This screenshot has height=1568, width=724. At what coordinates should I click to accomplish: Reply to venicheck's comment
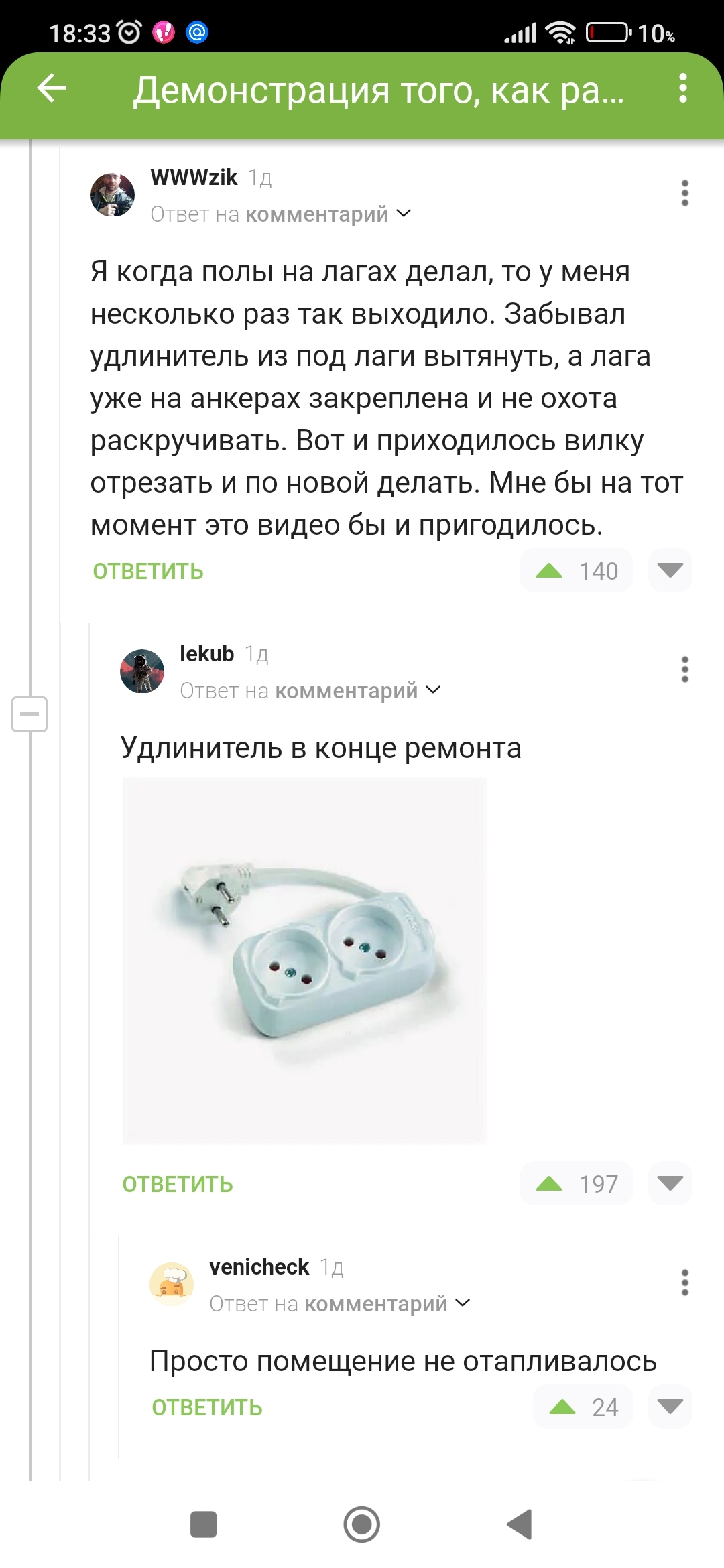tap(207, 1407)
